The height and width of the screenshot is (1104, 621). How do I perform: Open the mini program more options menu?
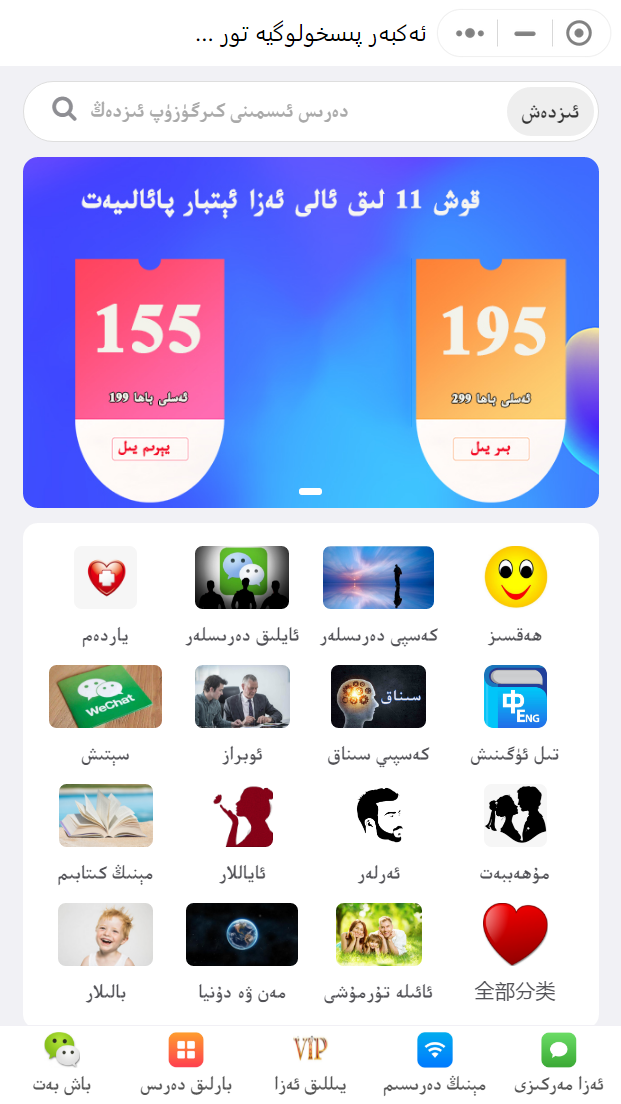point(470,33)
